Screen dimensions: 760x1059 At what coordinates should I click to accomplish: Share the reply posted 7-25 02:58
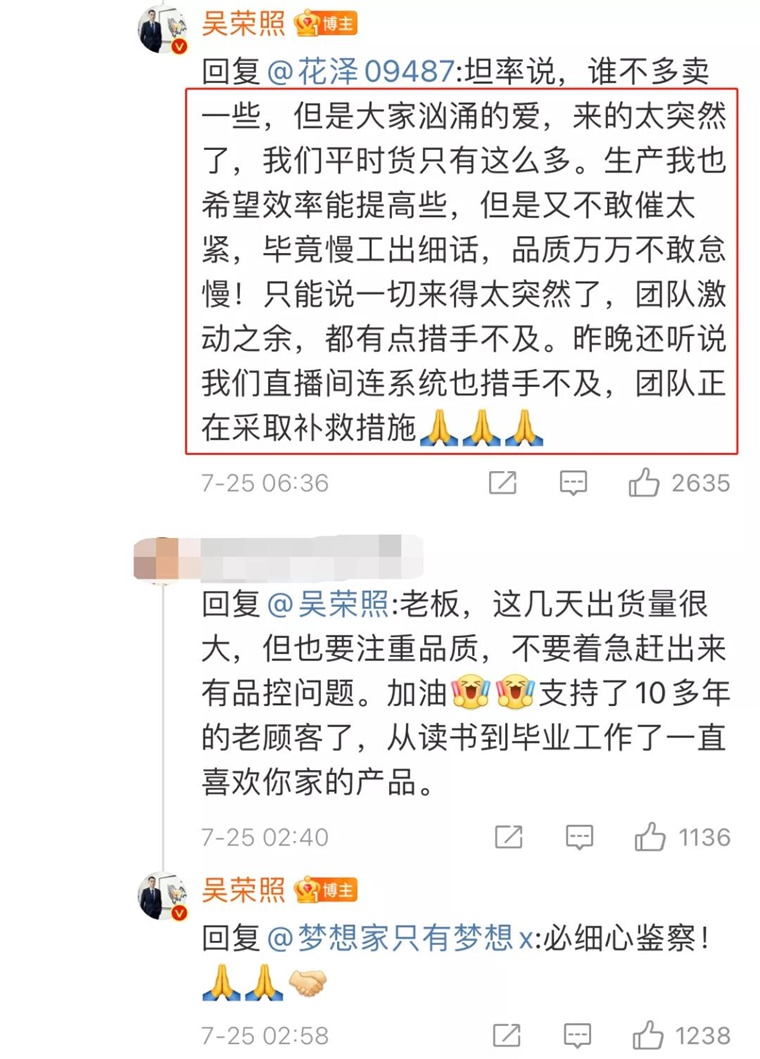[508, 1034]
